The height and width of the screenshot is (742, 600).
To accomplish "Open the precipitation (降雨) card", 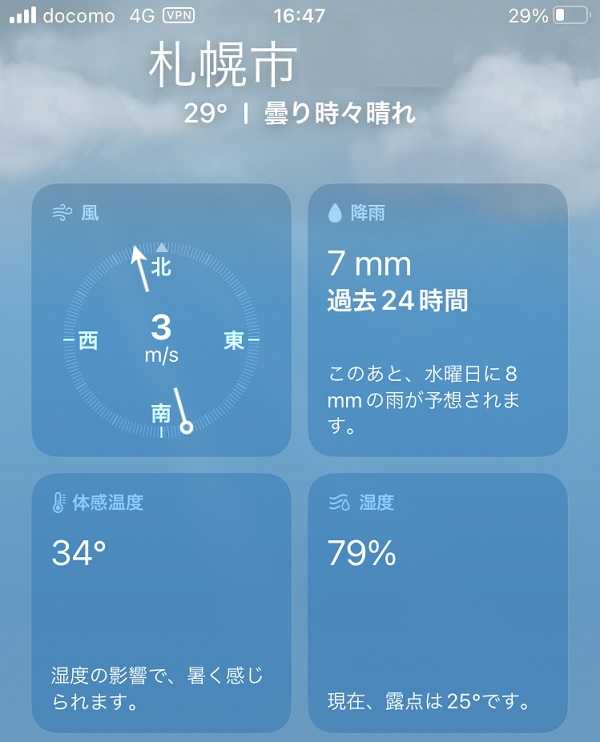I will [x=437, y=320].
